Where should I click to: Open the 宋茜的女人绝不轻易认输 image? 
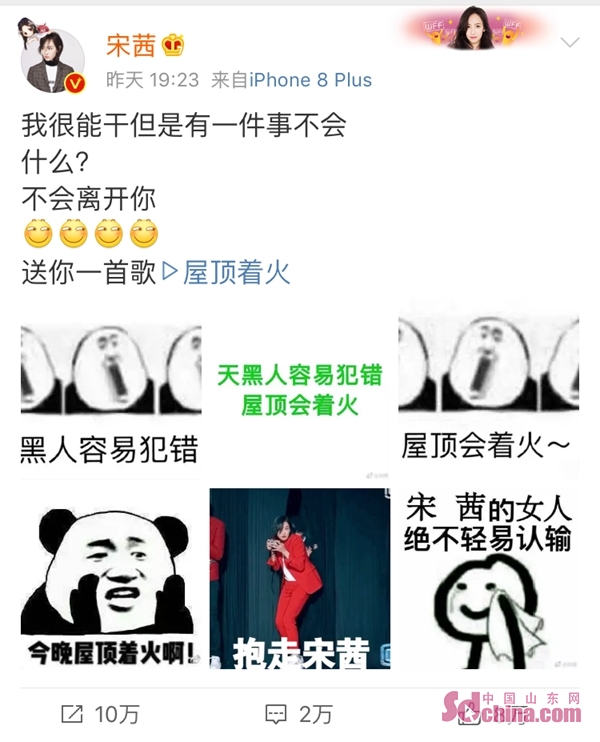coord(488,579)
